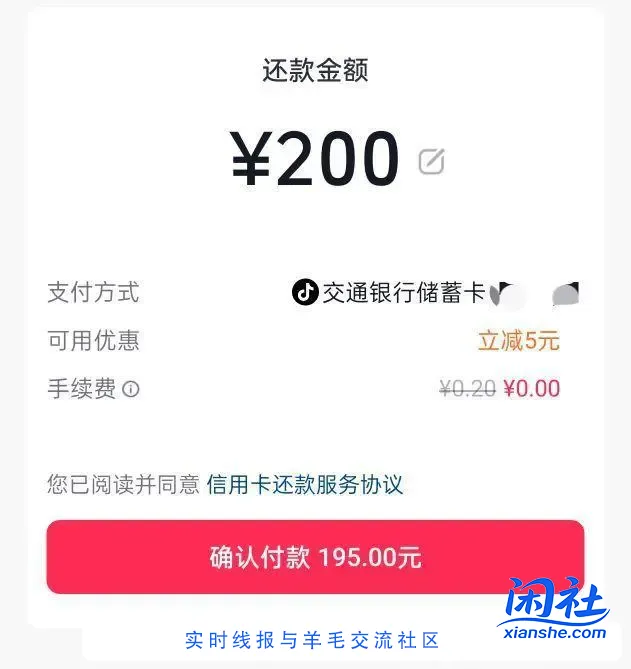Open the 手续费 info icon
Image resolution: width=631 pixels, height=669 pixels.
point(131,390)
